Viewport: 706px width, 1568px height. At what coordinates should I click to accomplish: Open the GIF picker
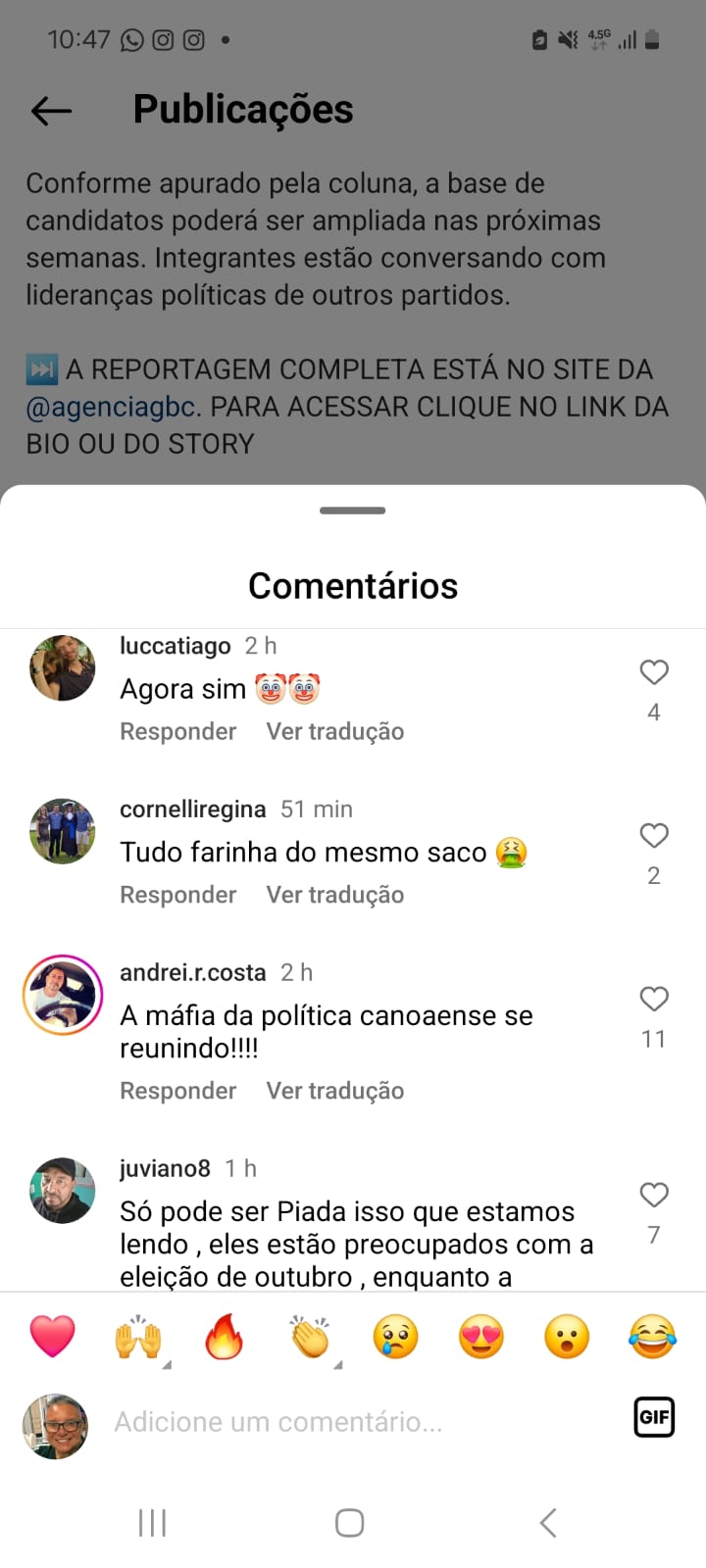tap(653, 1417)
